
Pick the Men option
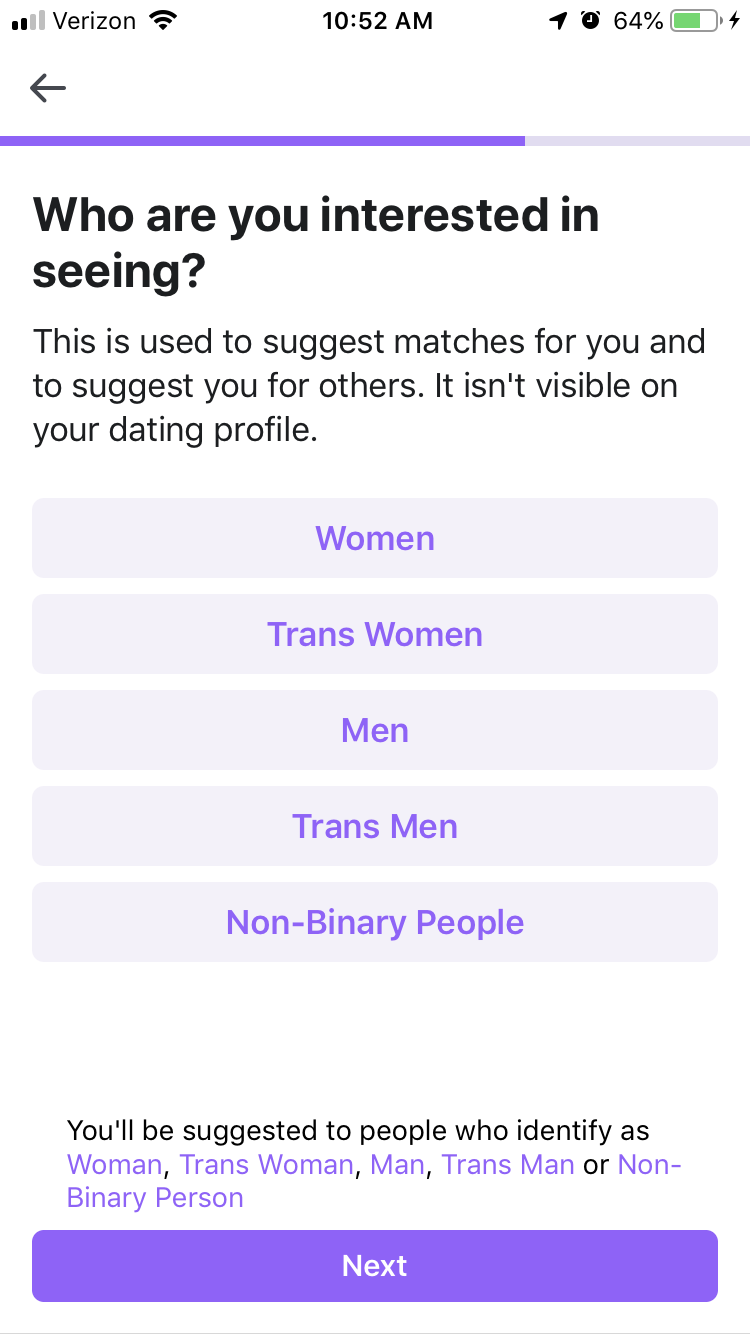[x=375, y=730]
